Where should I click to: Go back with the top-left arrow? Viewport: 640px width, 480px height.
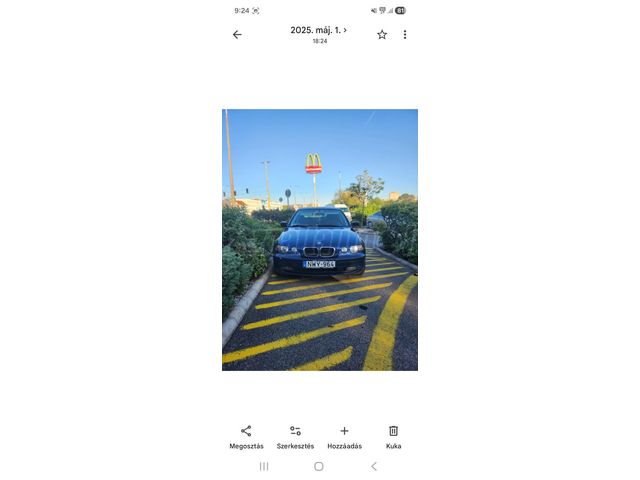(237, 35)
